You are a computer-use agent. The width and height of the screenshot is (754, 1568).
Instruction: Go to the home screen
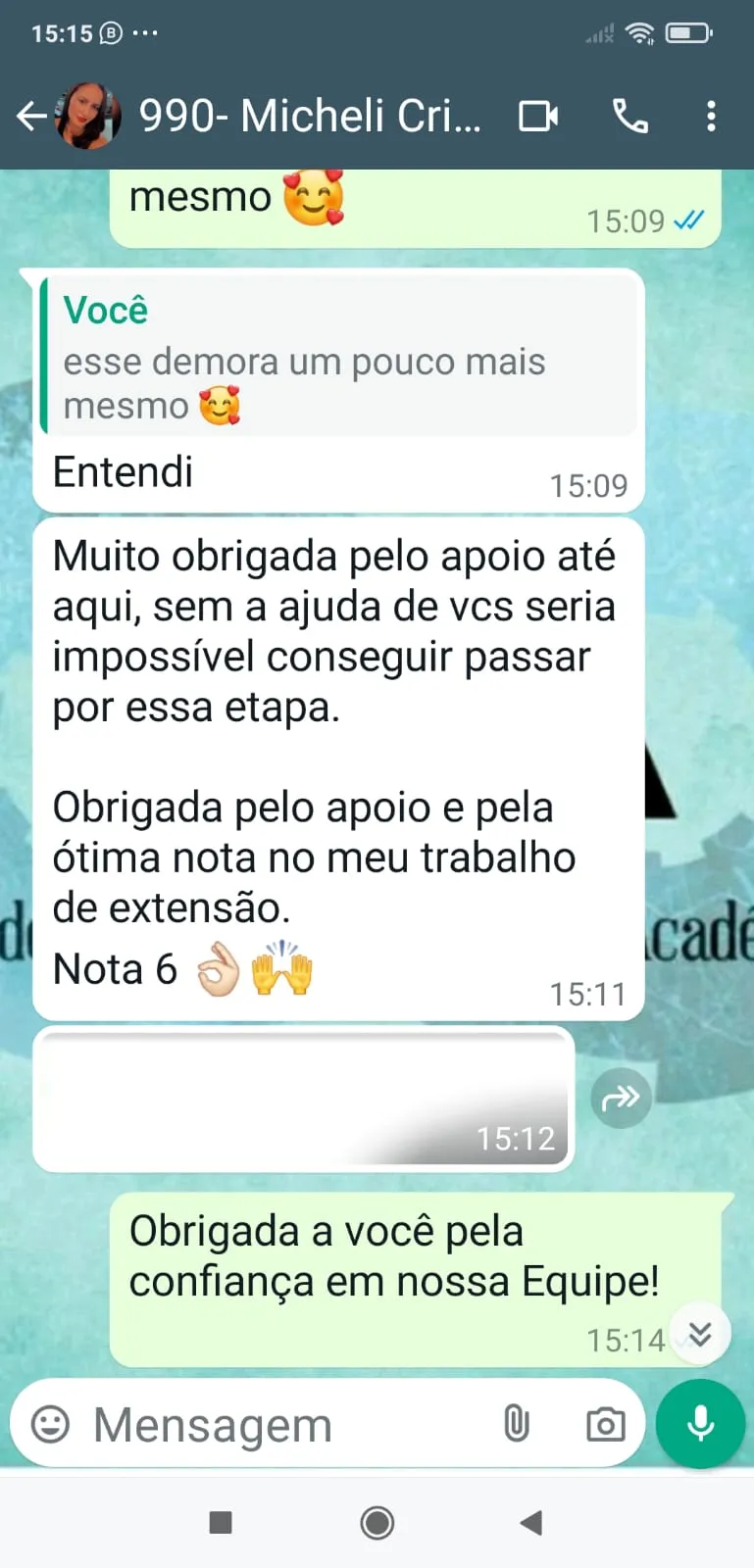pos(377,1522)
